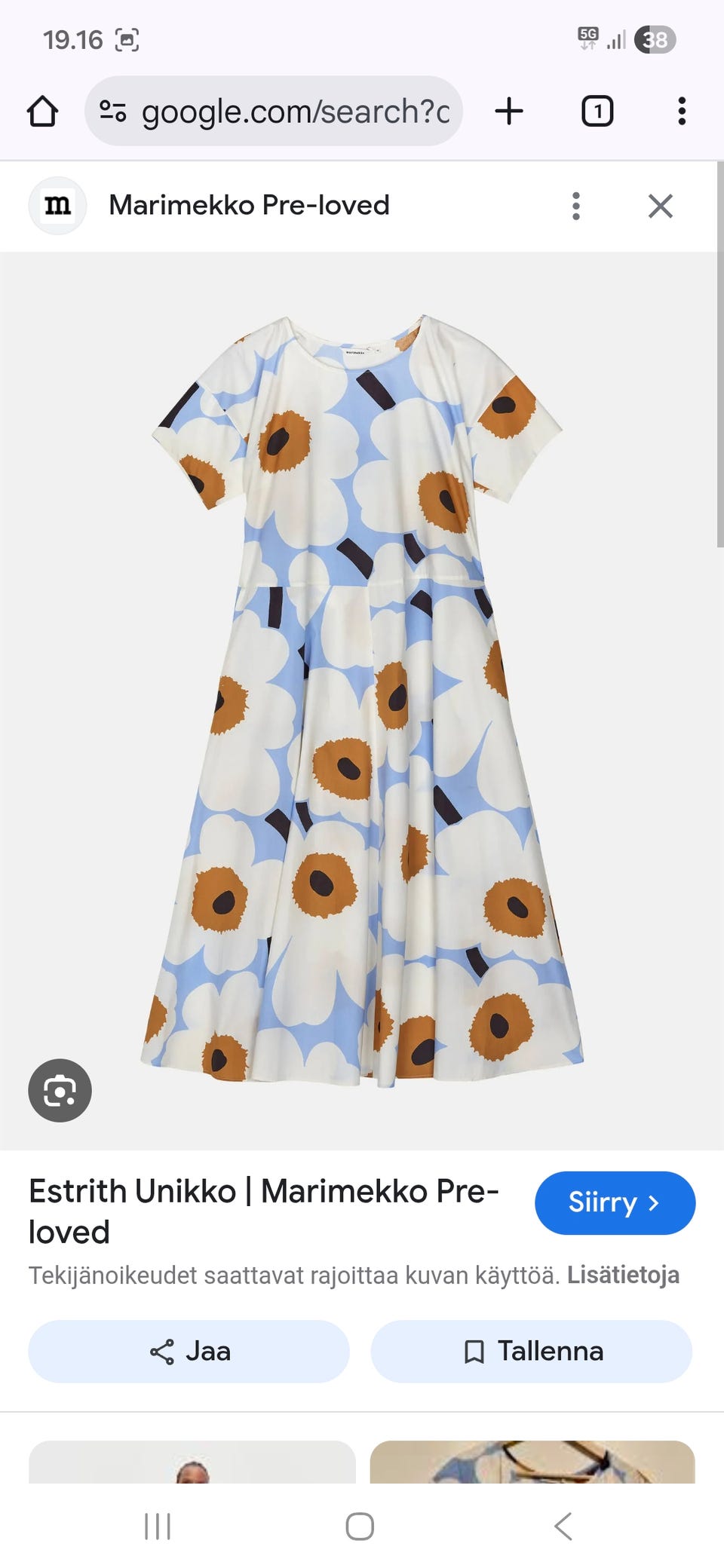
Task: Open recent apps from the navigation bar
Action: point(158,1527)
